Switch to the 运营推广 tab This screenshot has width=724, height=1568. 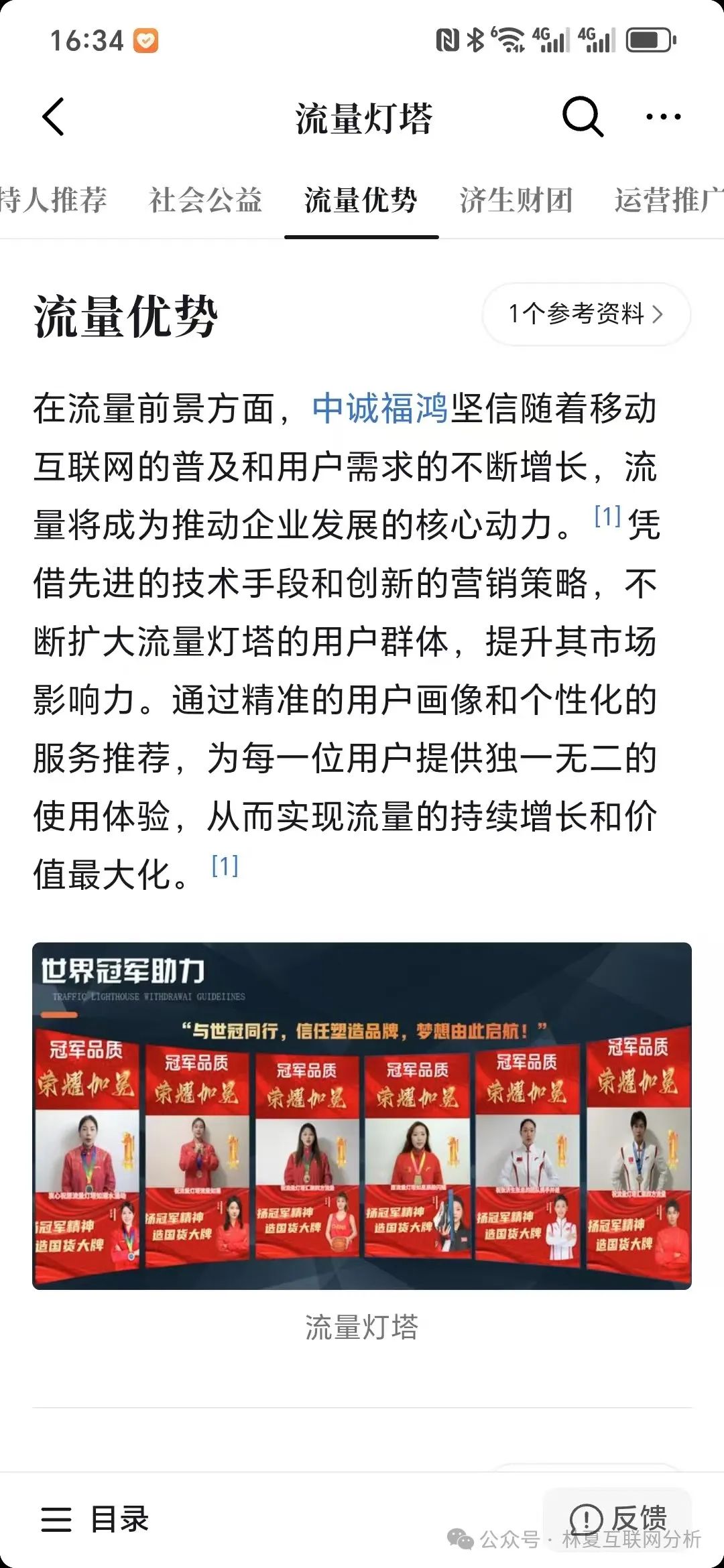pyautogui.click(x=667, y=200)
